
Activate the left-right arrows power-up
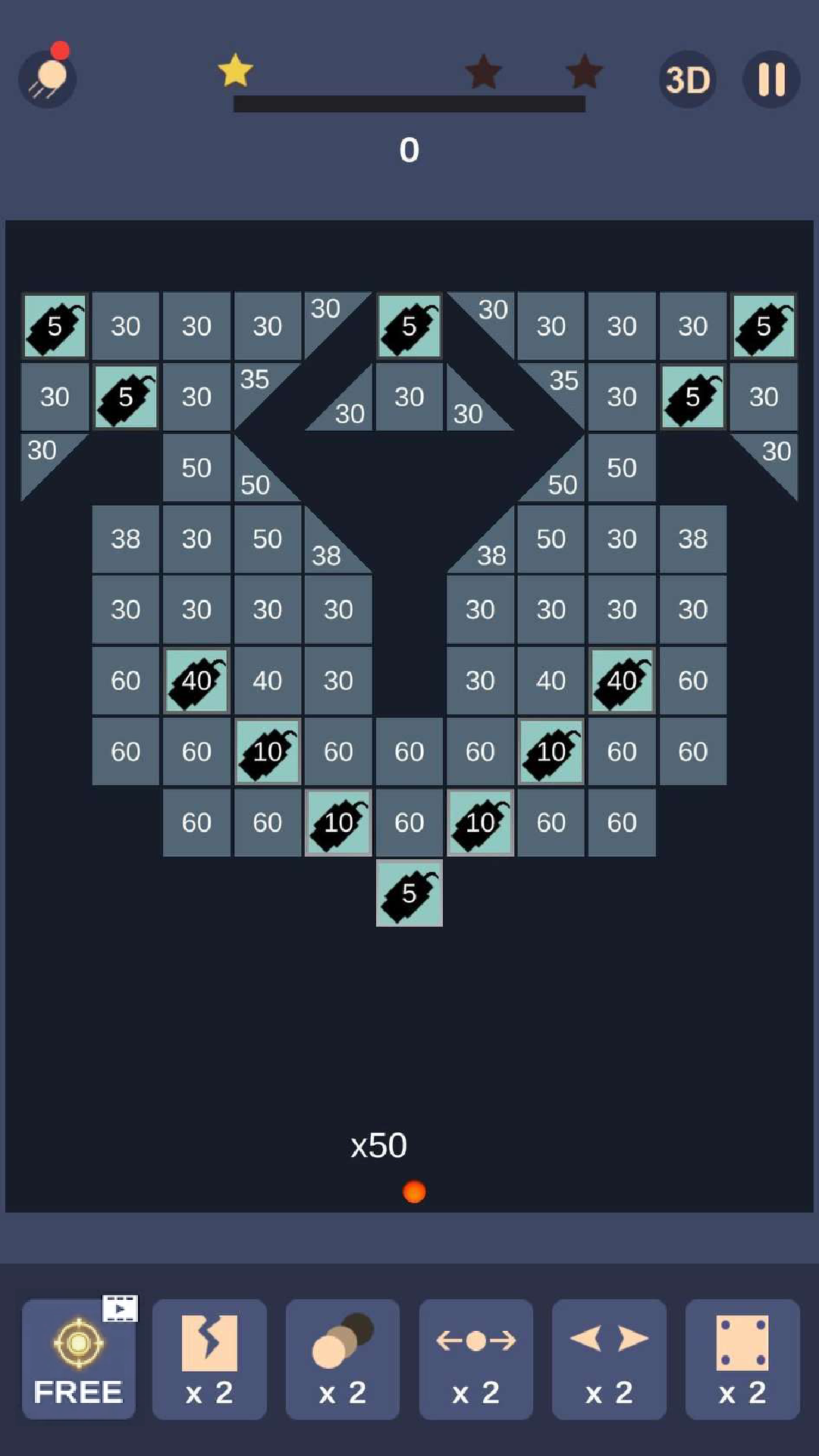point(609,1359)
